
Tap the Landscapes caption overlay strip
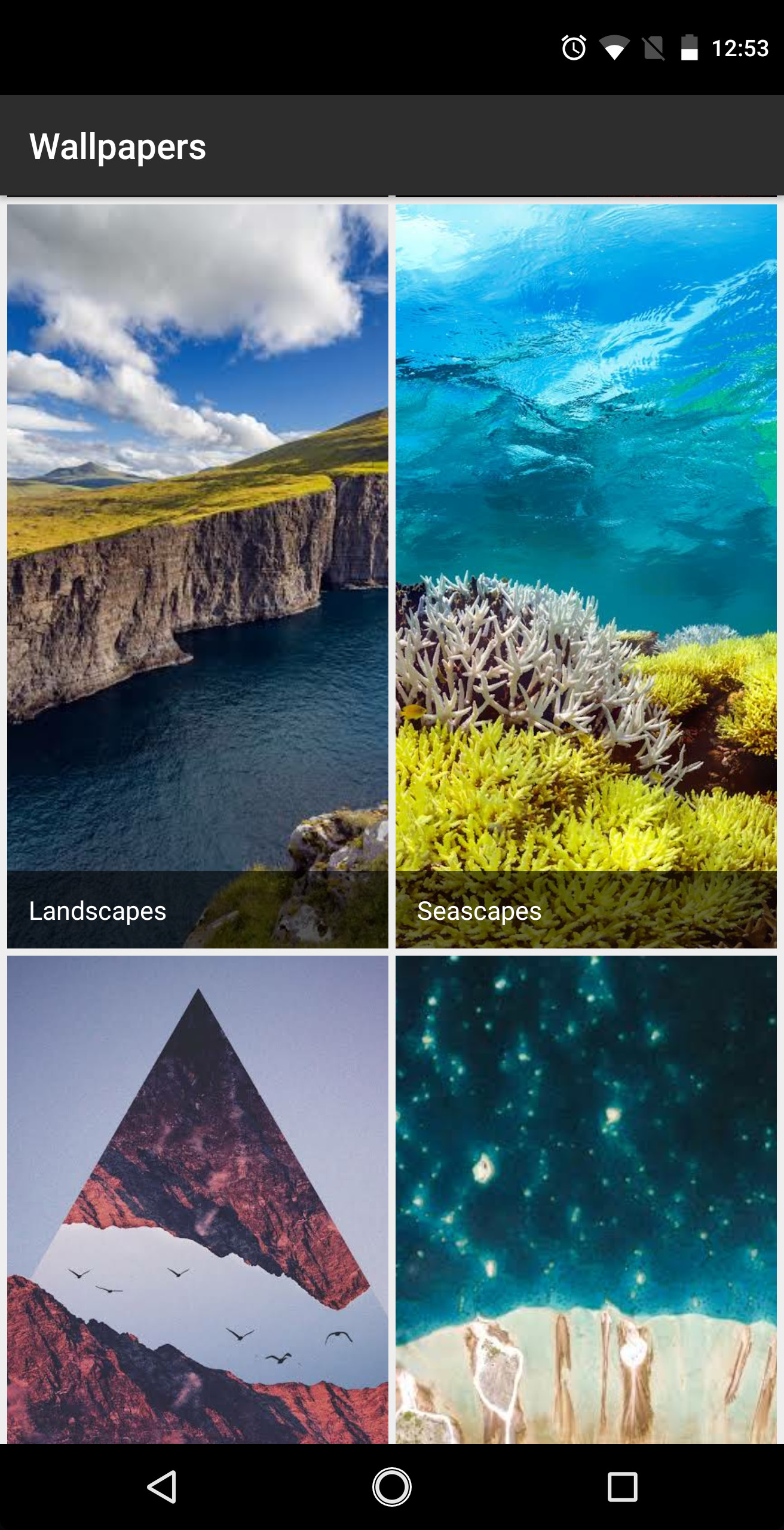(197, 911)
